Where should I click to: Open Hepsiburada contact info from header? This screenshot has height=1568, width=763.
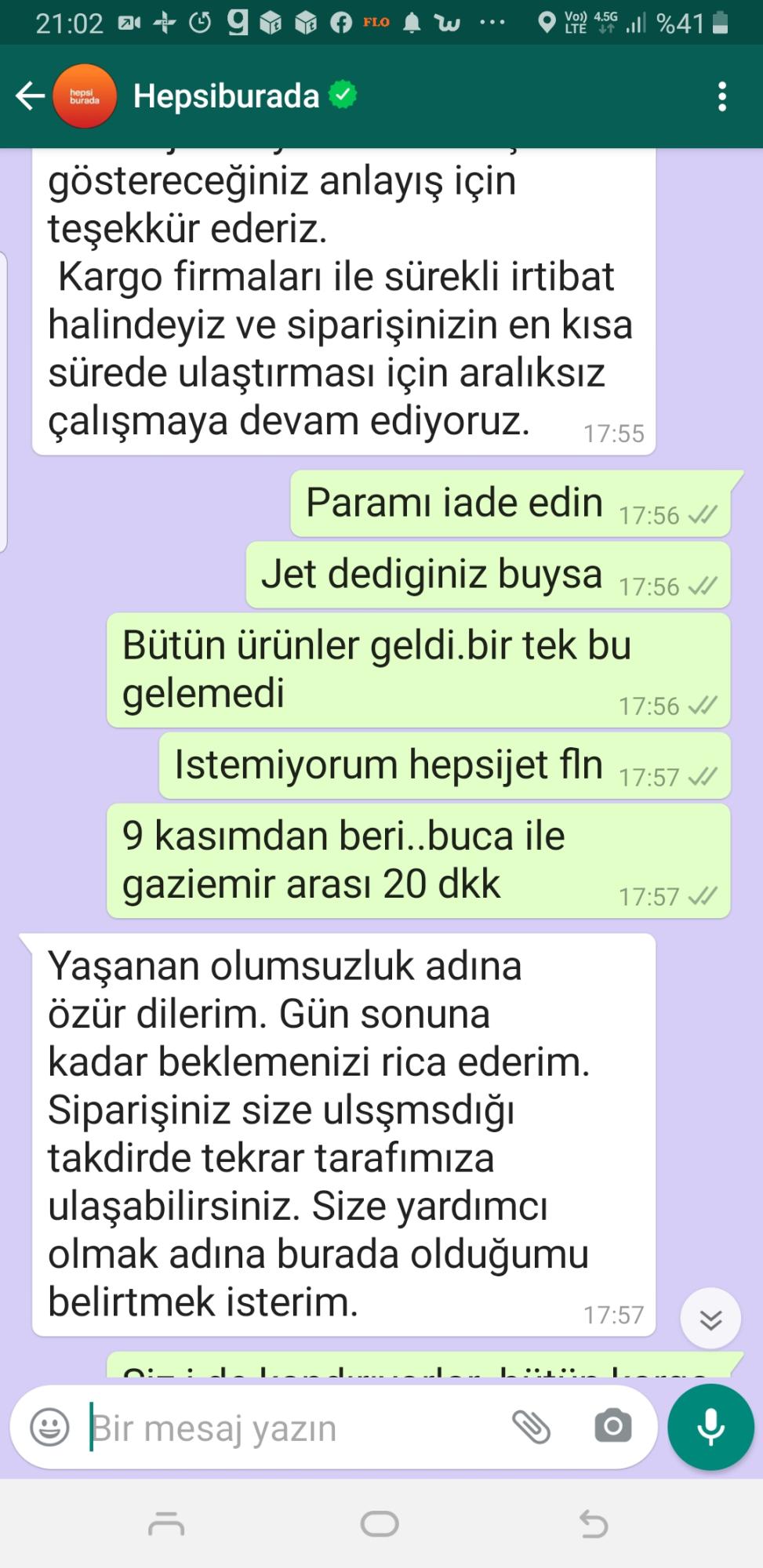227,96
